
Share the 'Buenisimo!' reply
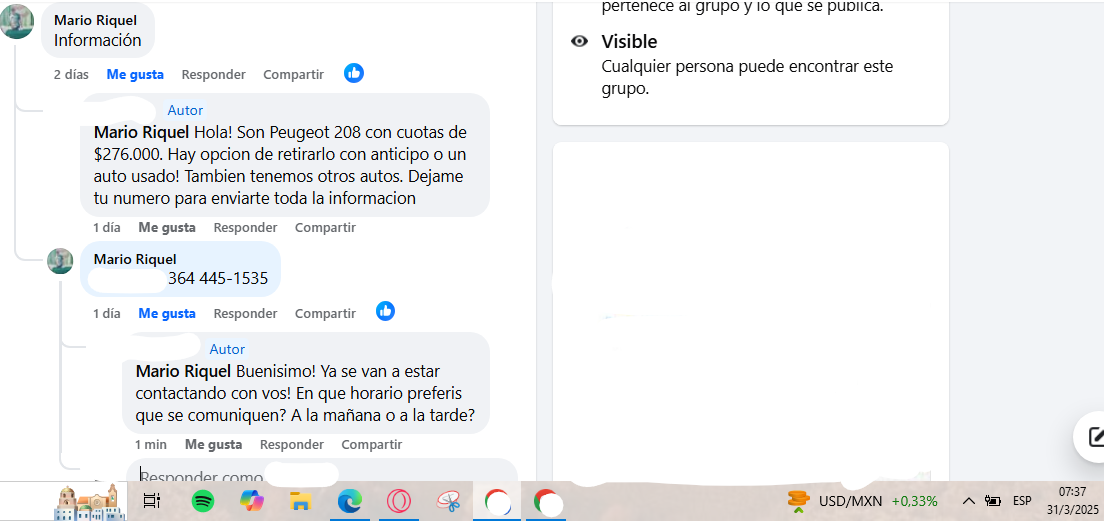pos(371,444)
